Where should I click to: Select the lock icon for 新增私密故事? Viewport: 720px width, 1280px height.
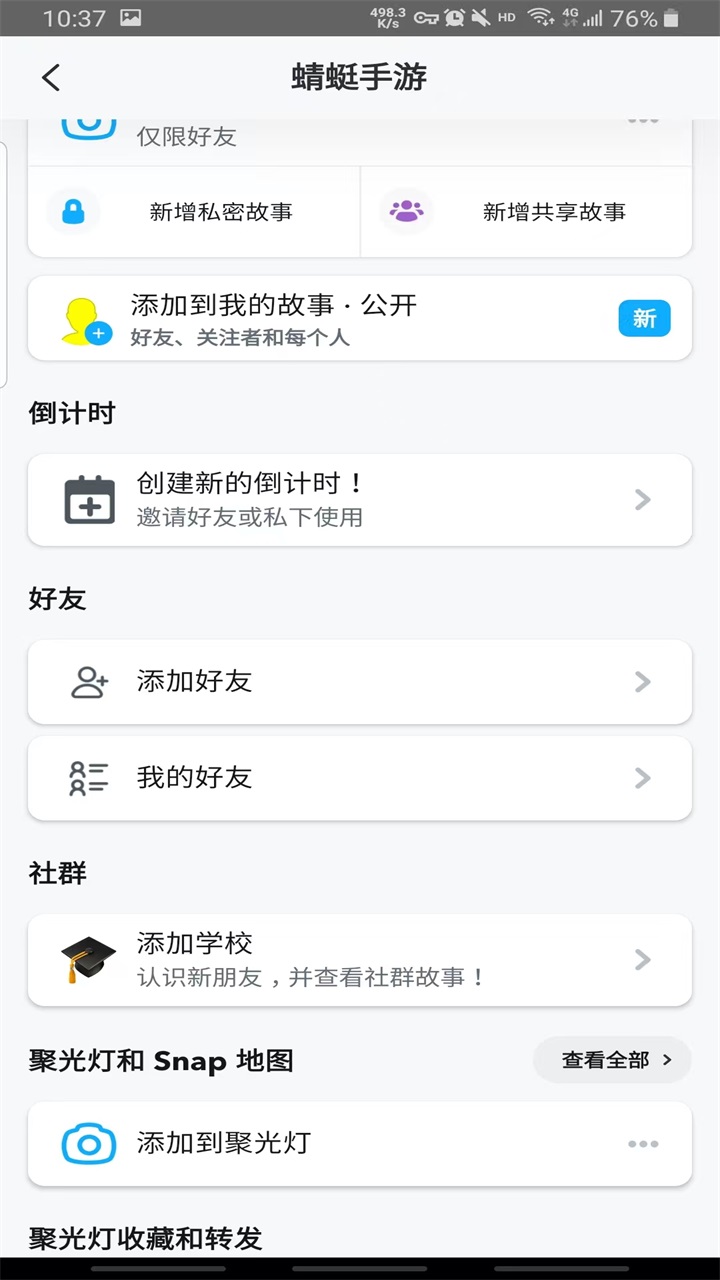point(73,212)
